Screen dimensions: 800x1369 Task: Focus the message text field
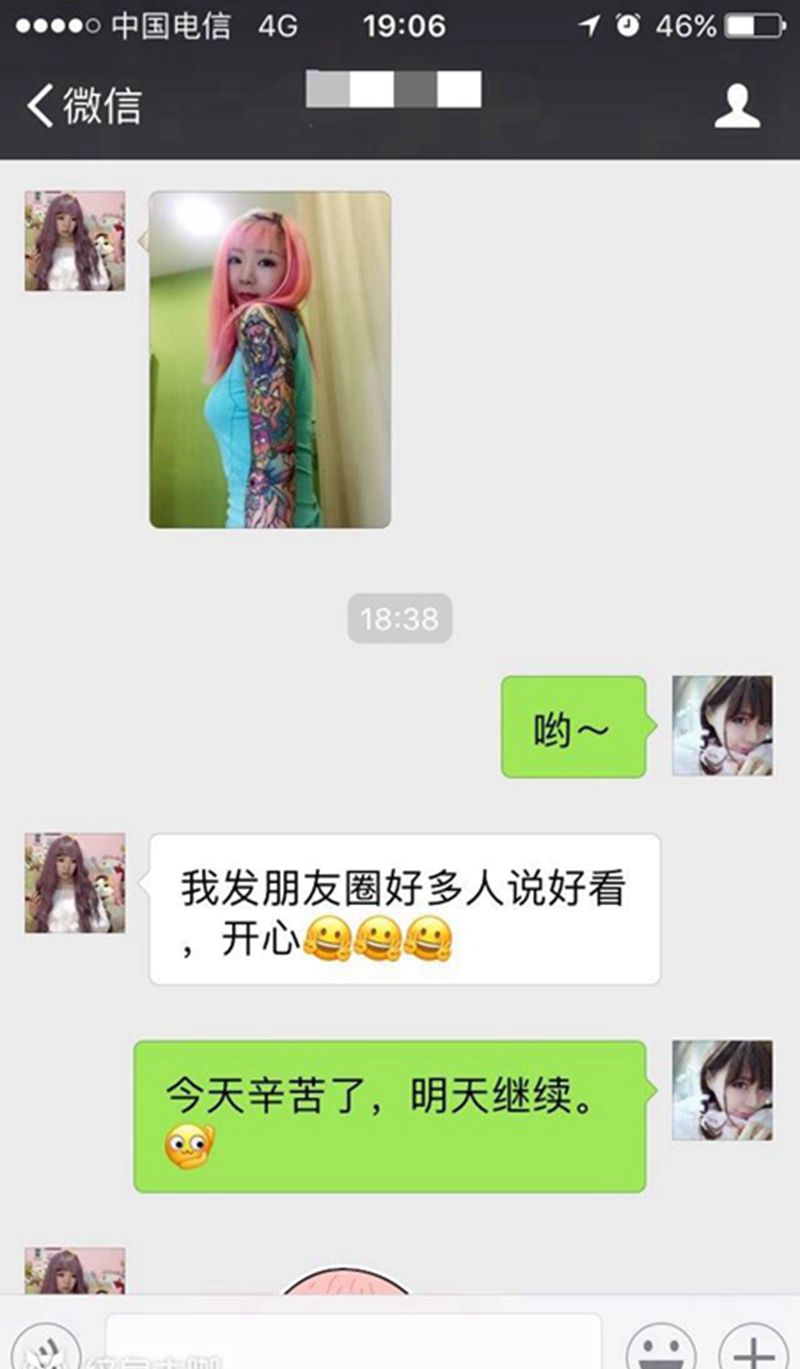[353, 1345]
